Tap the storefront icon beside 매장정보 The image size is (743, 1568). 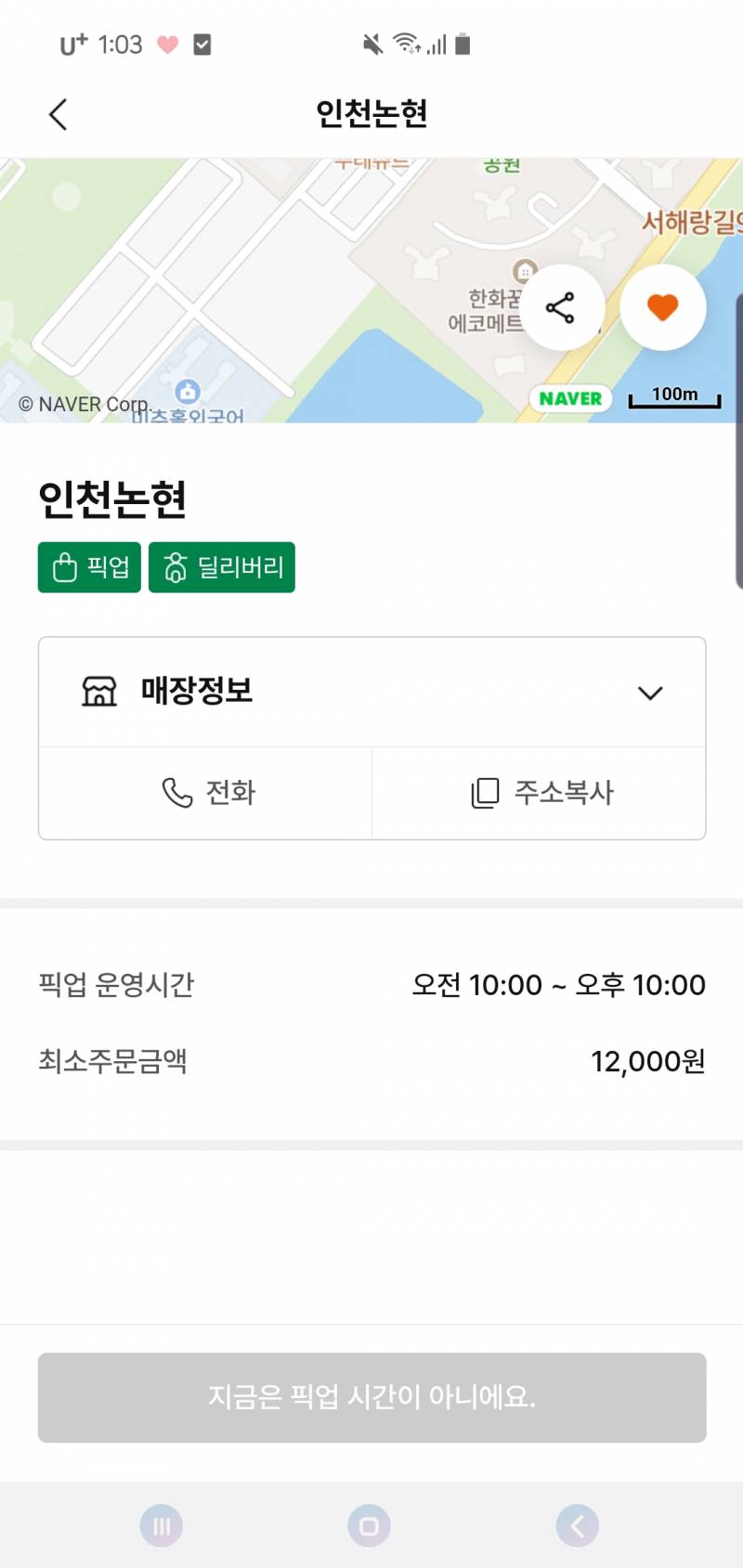click(99, 692)
